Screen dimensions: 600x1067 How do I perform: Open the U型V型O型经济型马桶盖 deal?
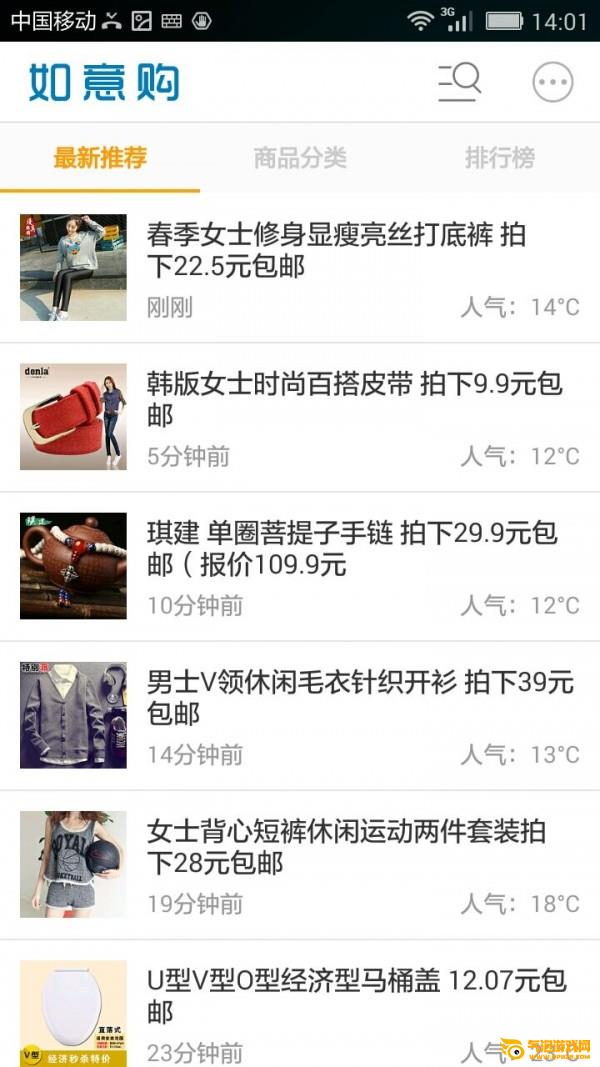[x=356, y=996]
